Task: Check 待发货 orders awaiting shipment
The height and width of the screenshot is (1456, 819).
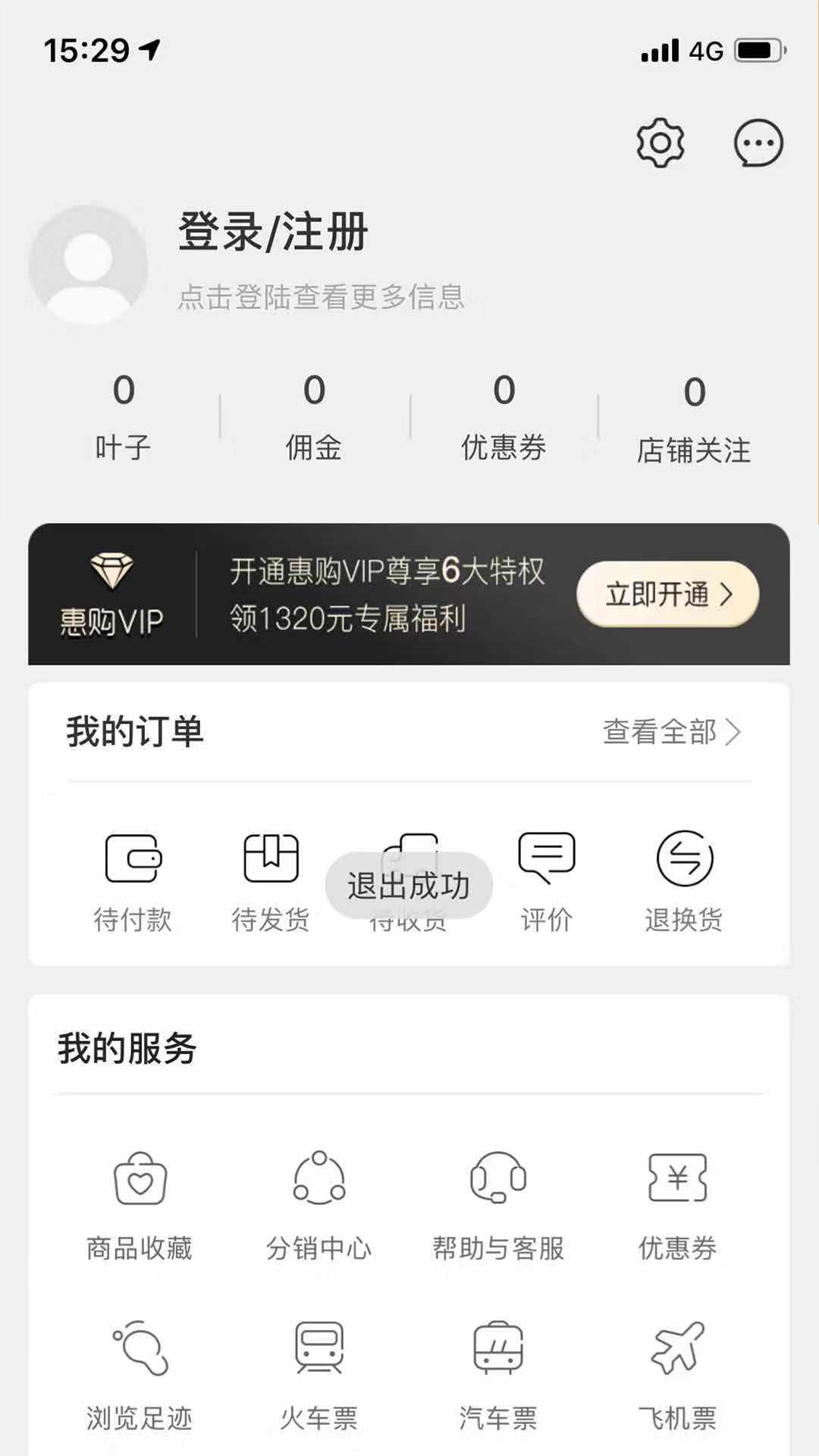Action: coord(271,883)
